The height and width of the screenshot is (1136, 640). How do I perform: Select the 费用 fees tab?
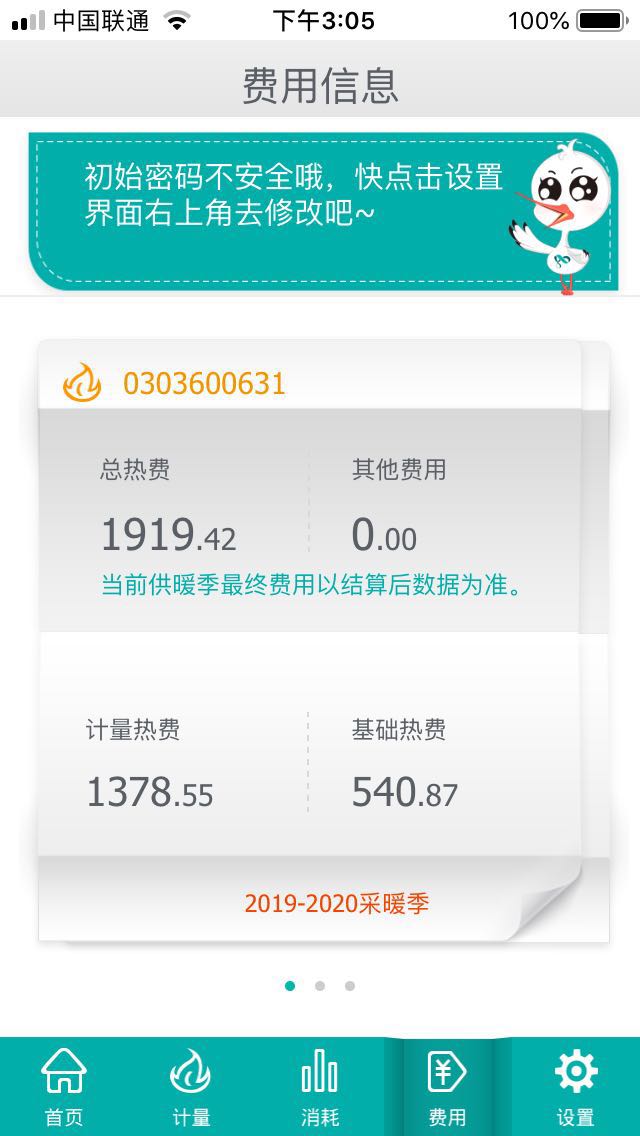[x=447, y=1088]
